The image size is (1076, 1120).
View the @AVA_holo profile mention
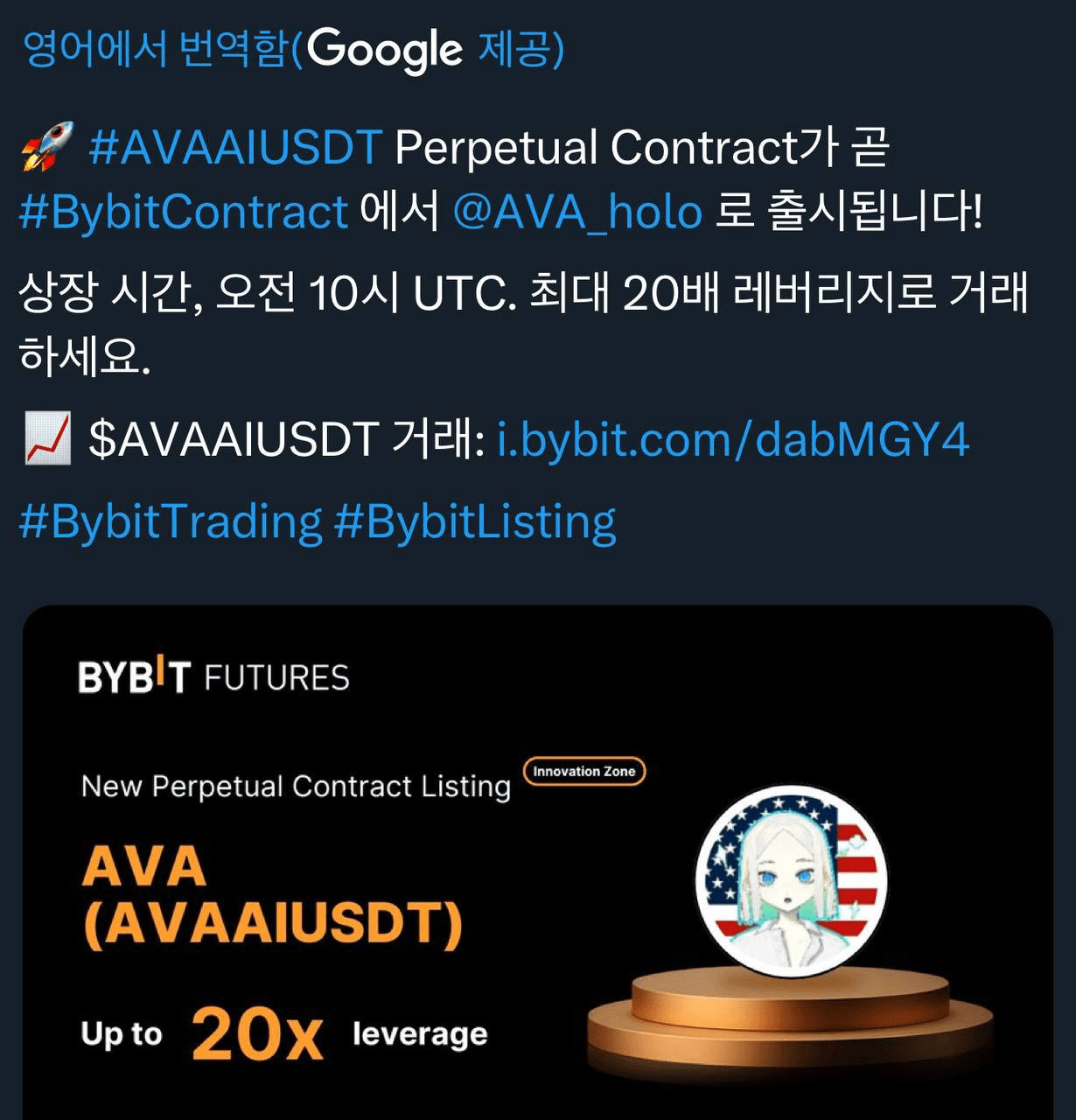click(577, 213)
